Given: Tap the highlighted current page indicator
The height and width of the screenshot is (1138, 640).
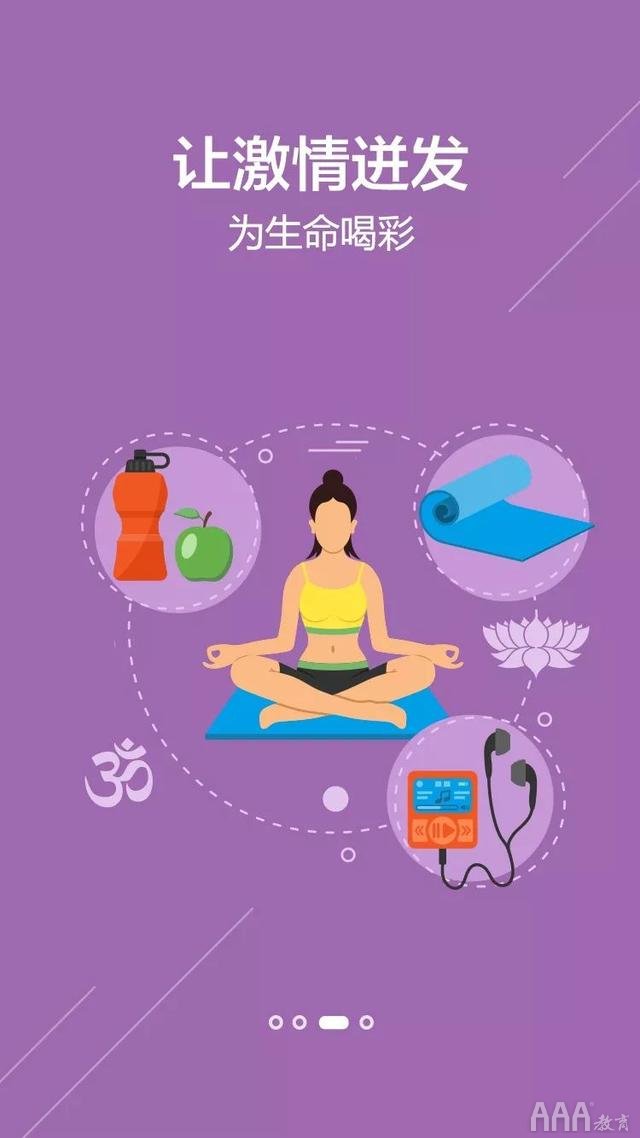Looking at the screenshot, I should click(x=333, y=1022).
